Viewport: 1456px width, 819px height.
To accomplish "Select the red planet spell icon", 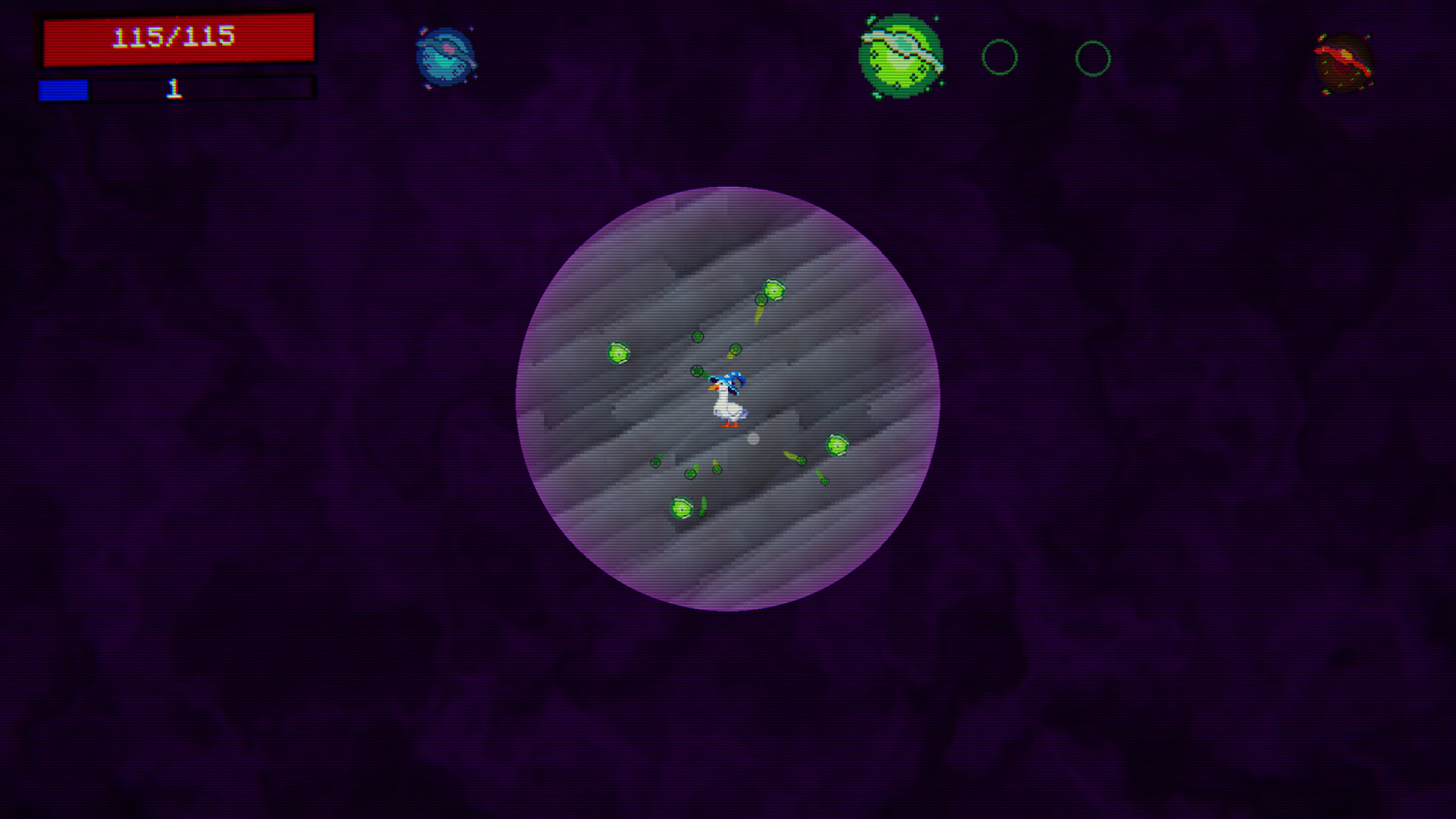I will 1344,63.
